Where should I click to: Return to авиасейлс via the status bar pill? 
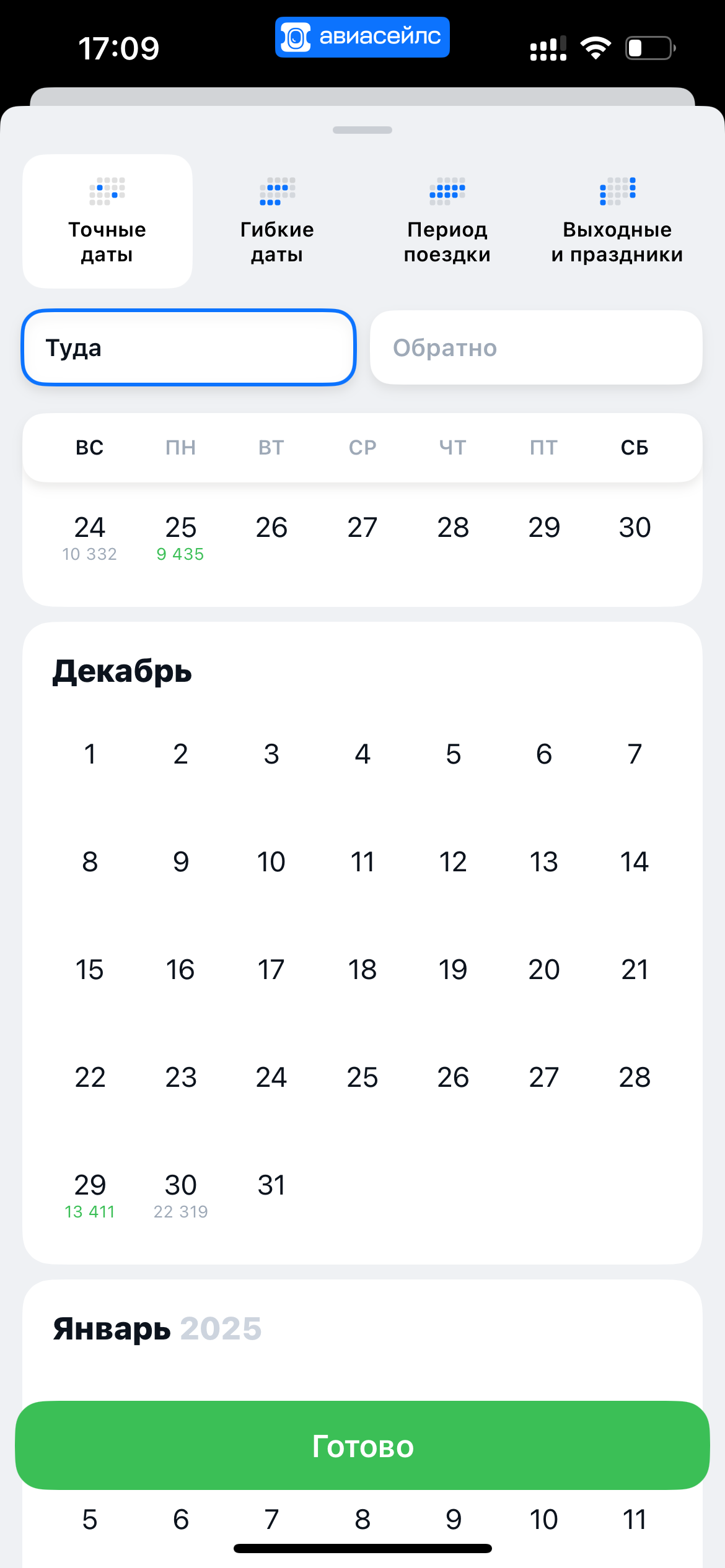coord(362,37)
